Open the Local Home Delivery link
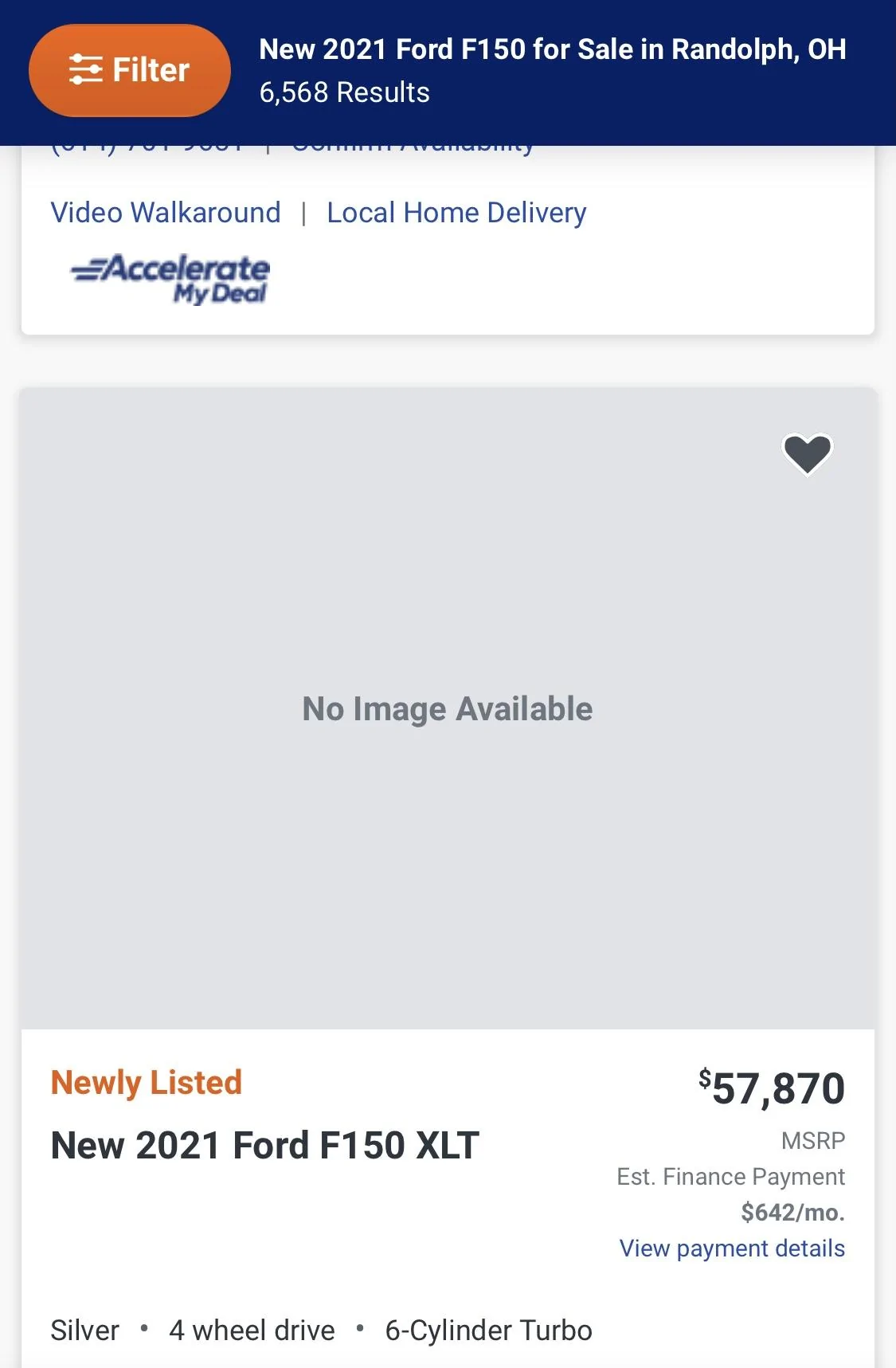Image resolution: width=896 pixels, height=1368 pixels. click(x=456, y=213)
